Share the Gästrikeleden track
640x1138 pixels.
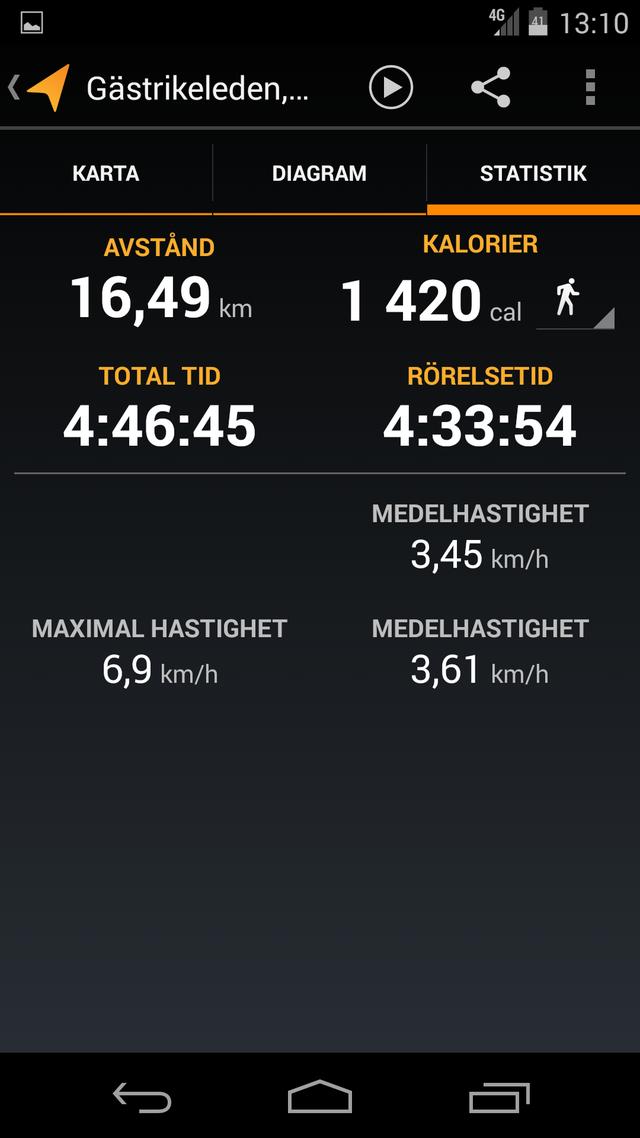(491, 88)
